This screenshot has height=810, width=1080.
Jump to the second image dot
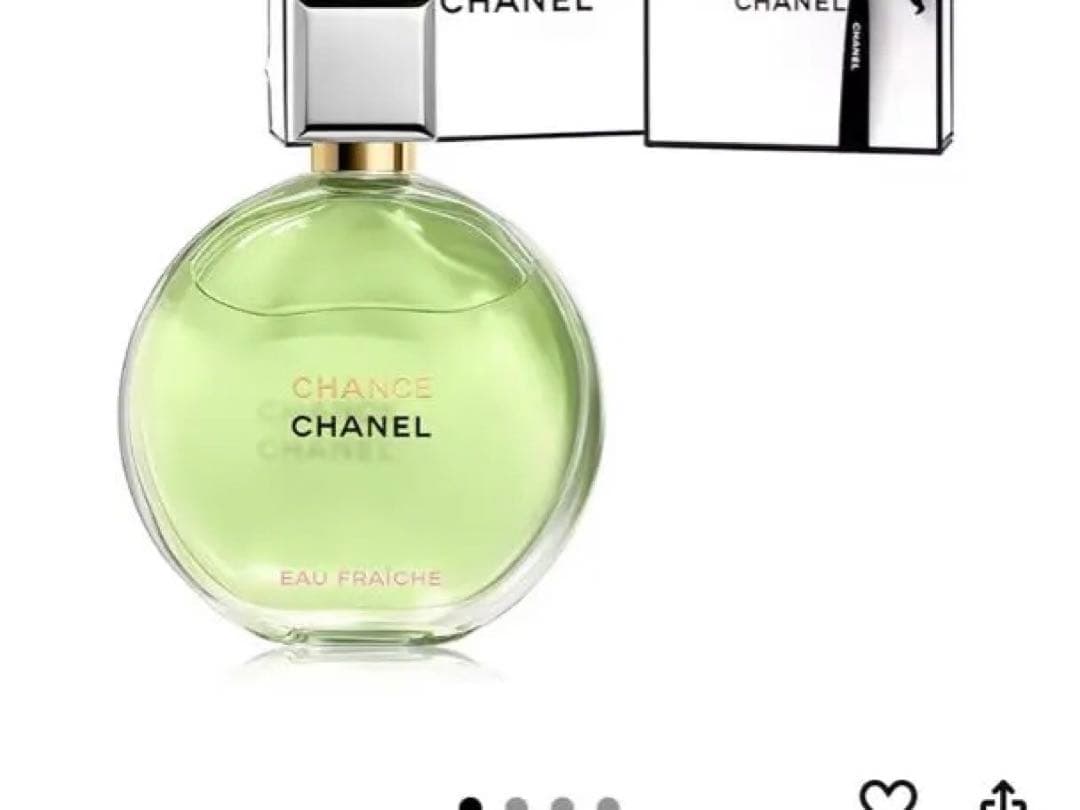point(516,803)
